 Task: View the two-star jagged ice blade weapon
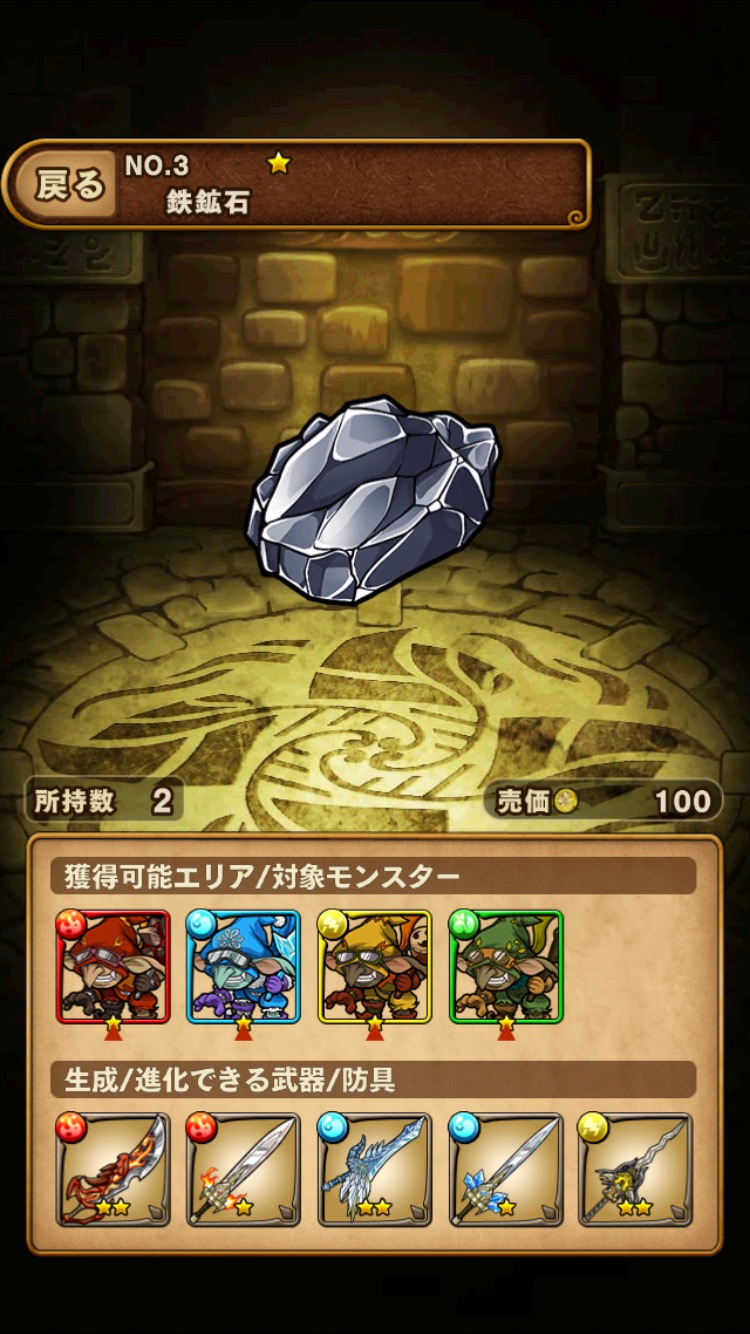[374, 1170]
